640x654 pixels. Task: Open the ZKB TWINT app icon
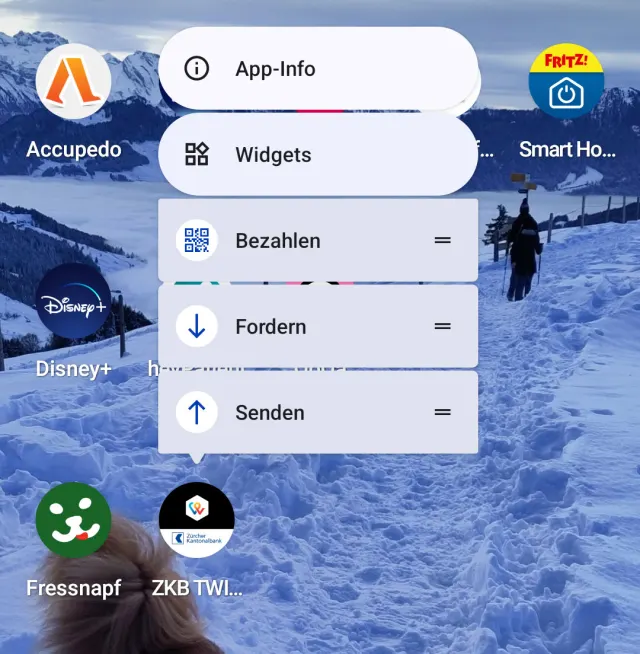[x=197, y=520]
